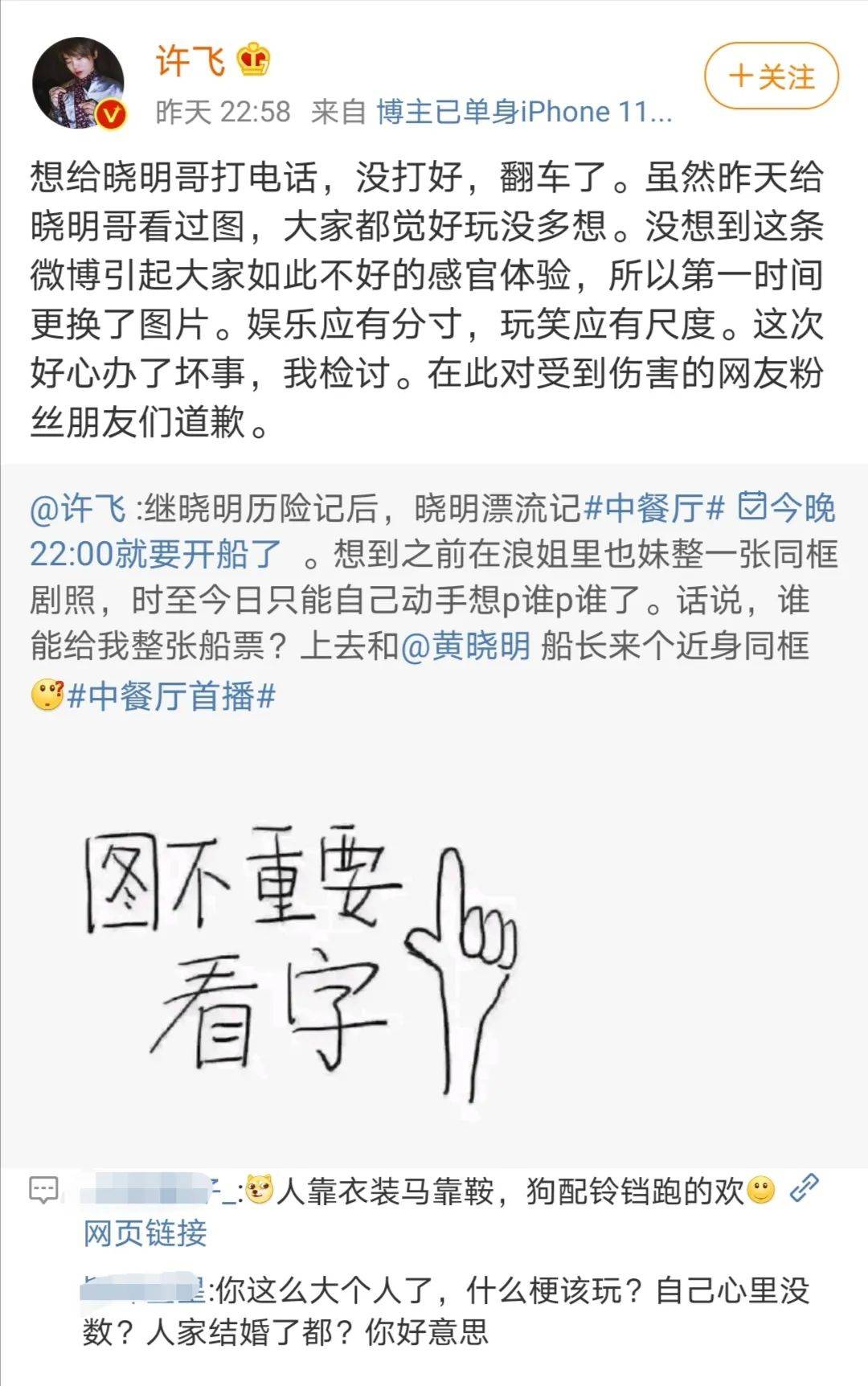
Task: Open the 博主已单身iPhone 11 source link
Action: (523, 112)
